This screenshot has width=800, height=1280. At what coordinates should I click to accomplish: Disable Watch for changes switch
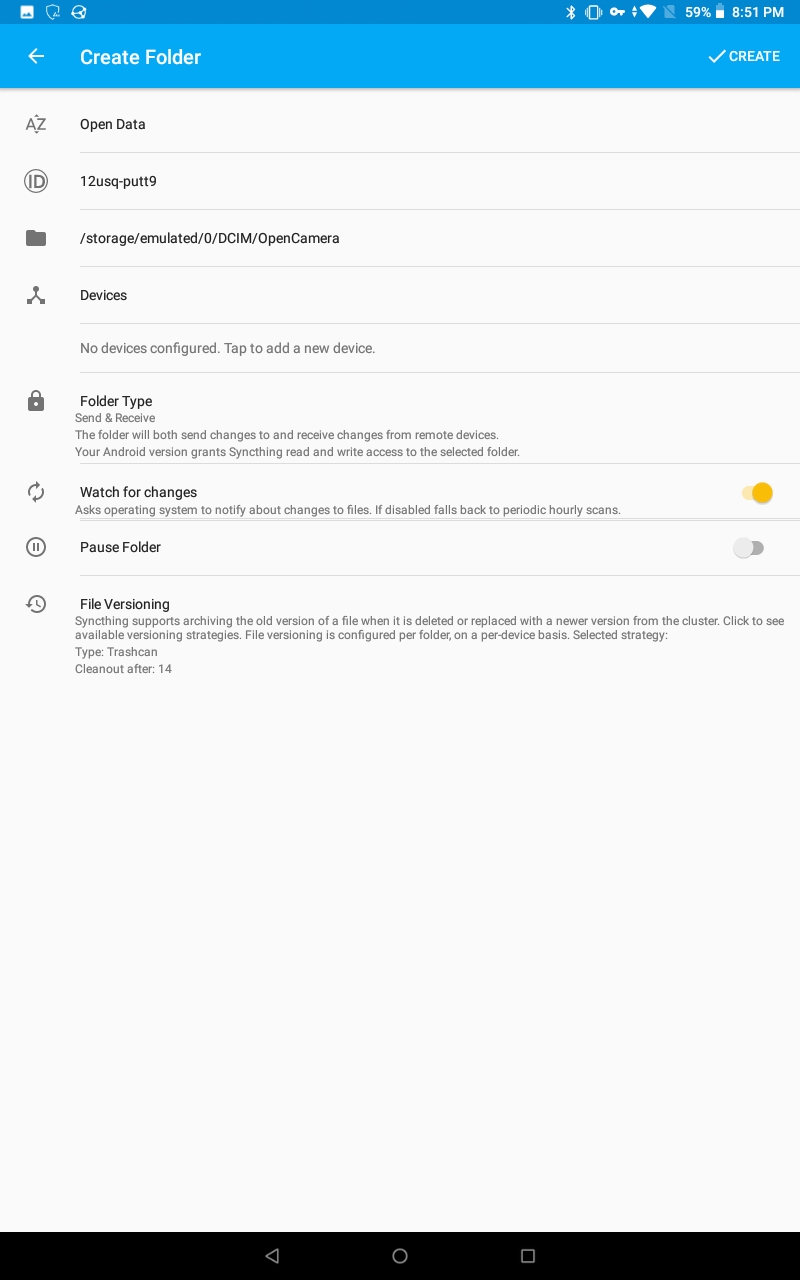coord(757,493)
